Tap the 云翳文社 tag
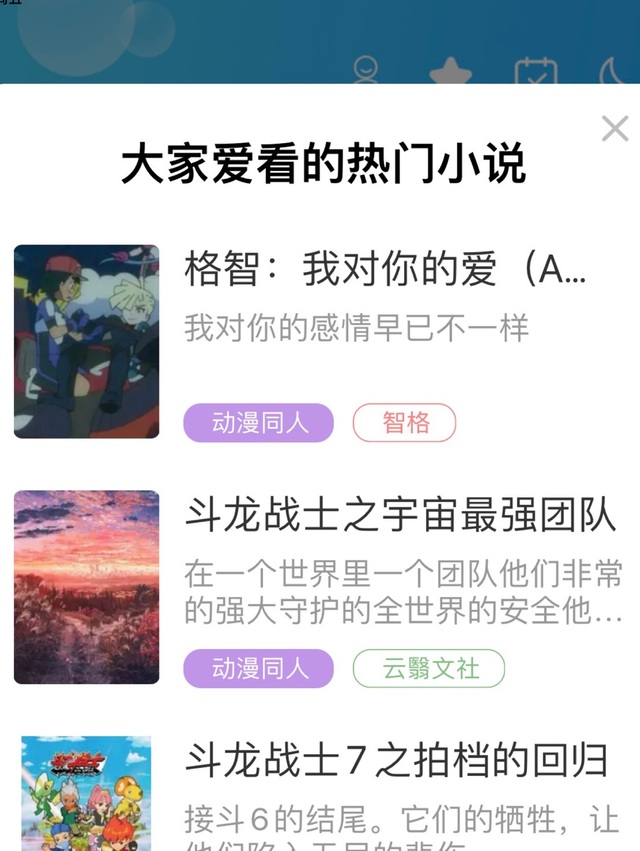Viewport: 640px width, 851px height. 429,668
